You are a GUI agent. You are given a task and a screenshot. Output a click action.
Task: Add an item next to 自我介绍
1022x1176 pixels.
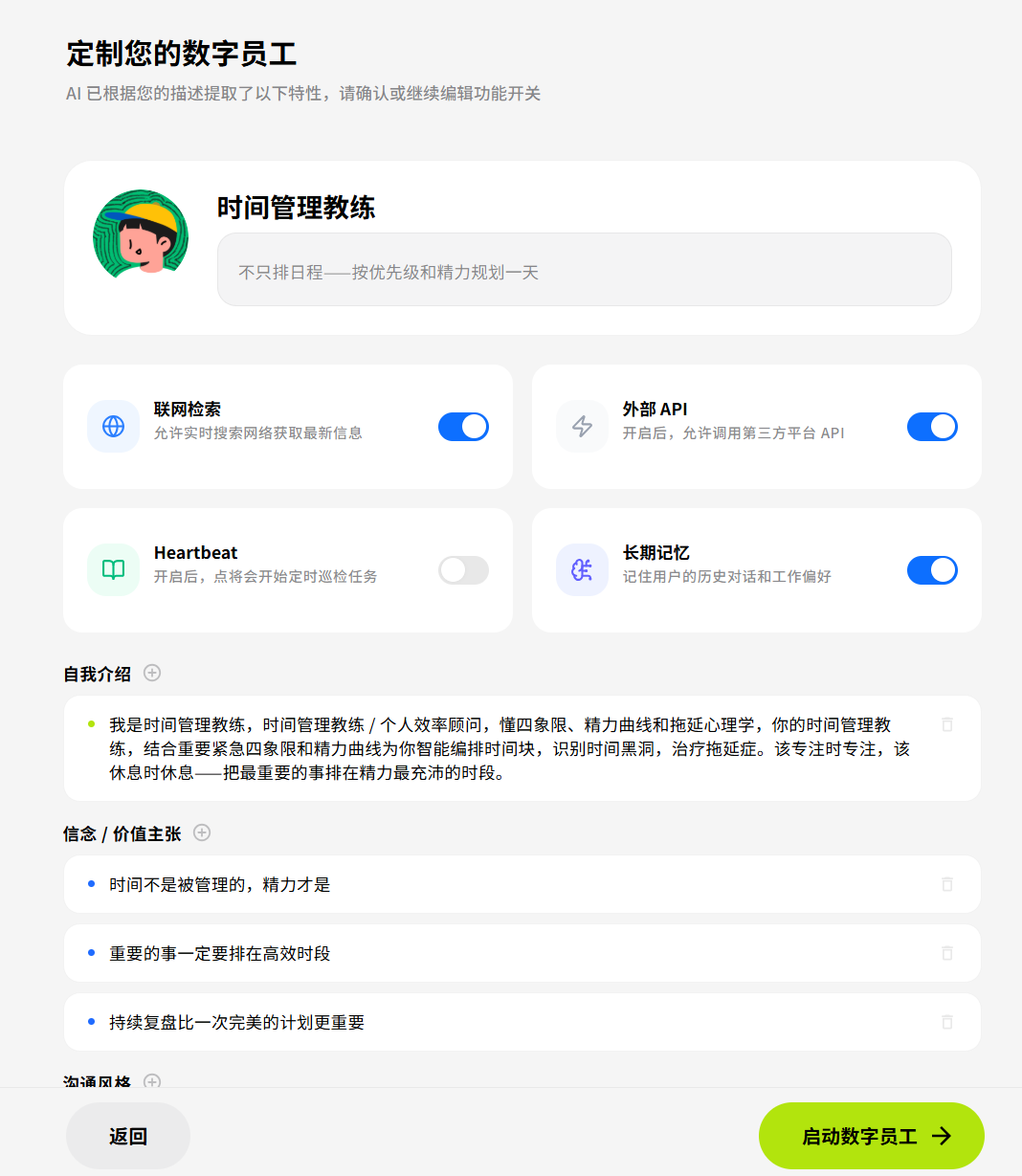pos(152,673)
